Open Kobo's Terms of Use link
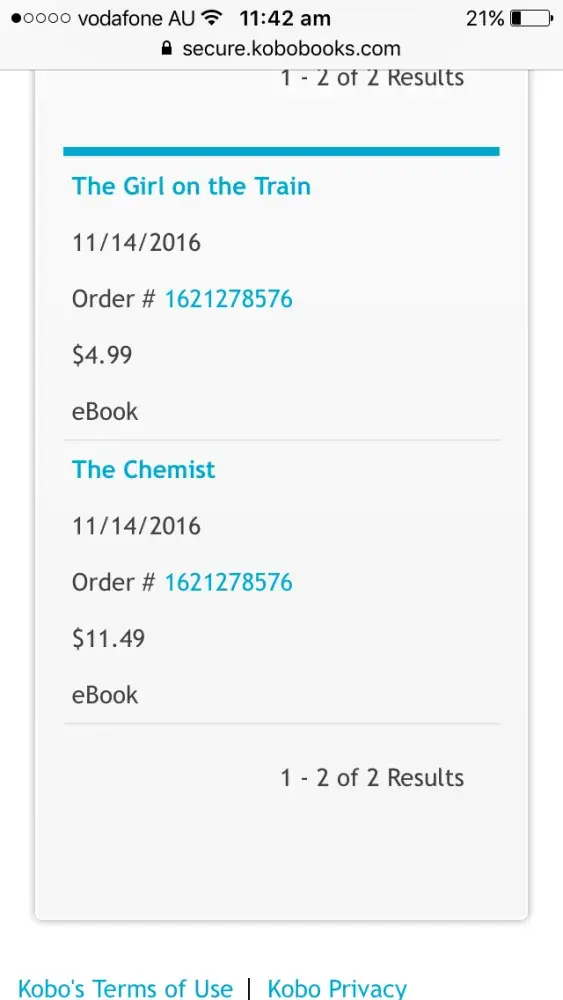This screenshot has height=1000, width=563. click(x=125, y=988)
